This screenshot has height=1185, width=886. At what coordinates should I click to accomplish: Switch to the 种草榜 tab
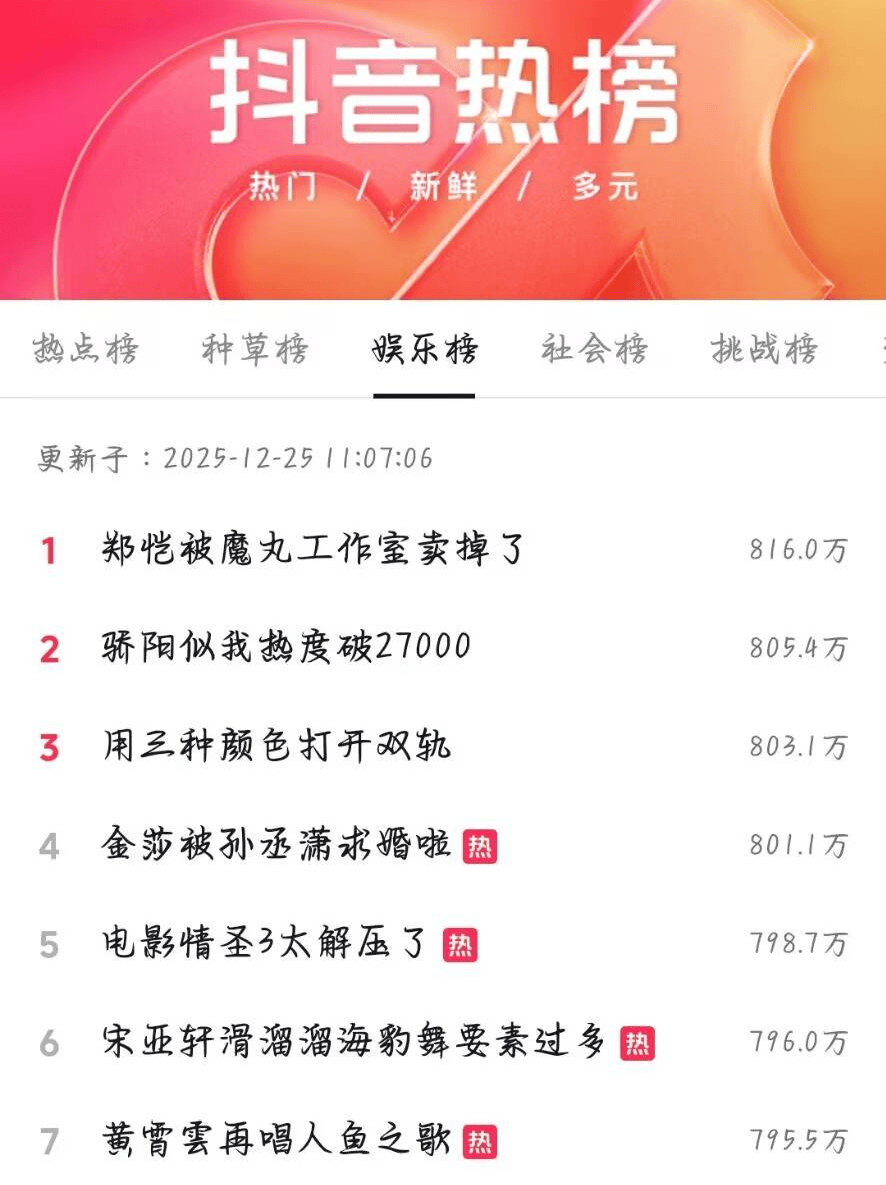pos(255,350)
